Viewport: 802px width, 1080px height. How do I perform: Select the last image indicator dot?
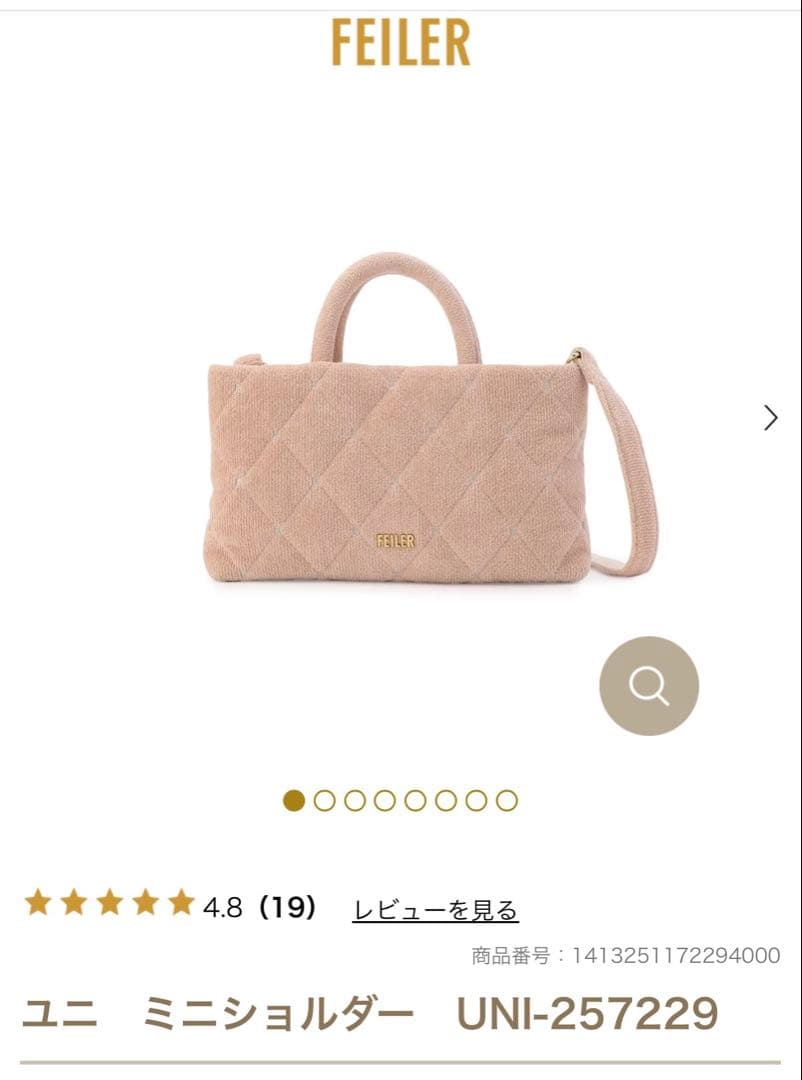click(507, 800)
